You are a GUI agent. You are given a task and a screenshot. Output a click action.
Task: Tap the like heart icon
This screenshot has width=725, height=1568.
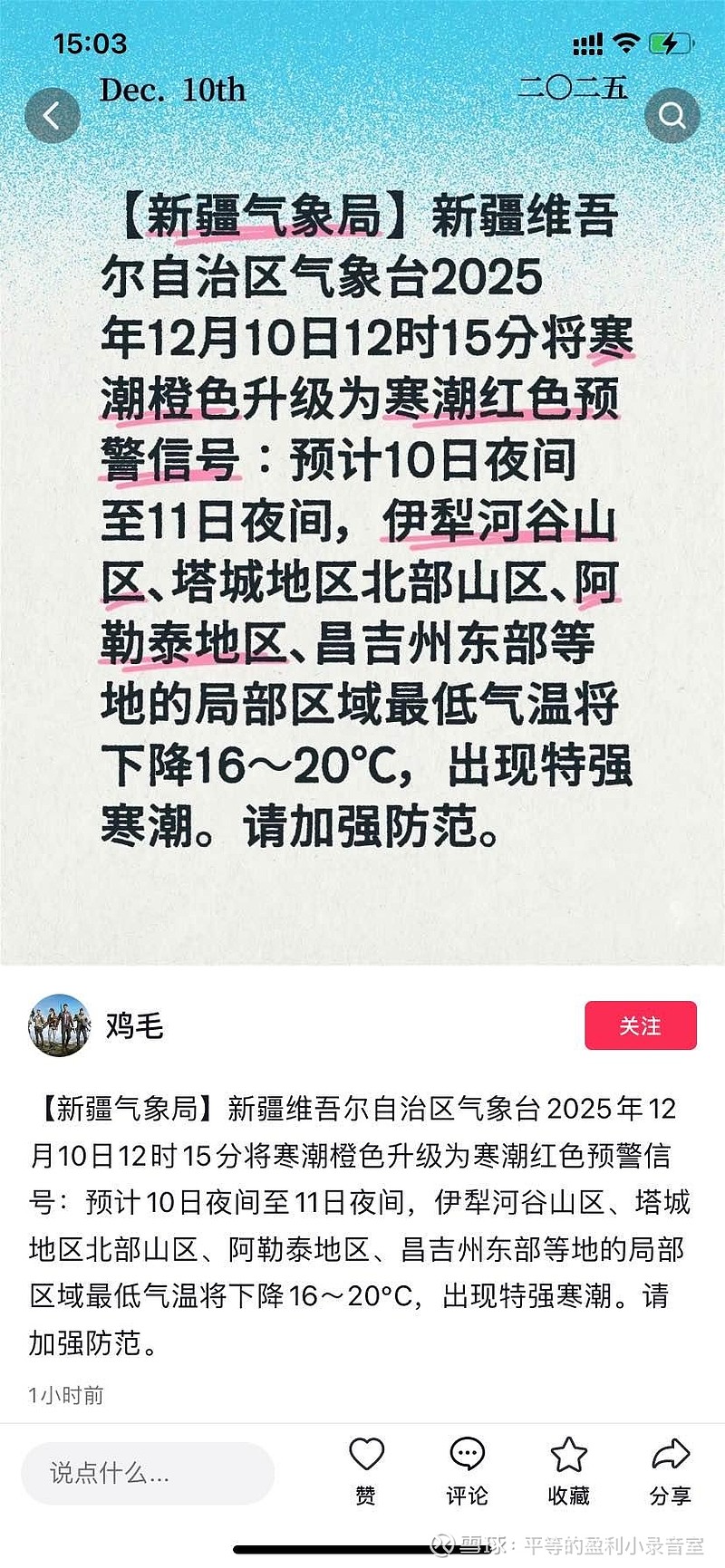366,1451
